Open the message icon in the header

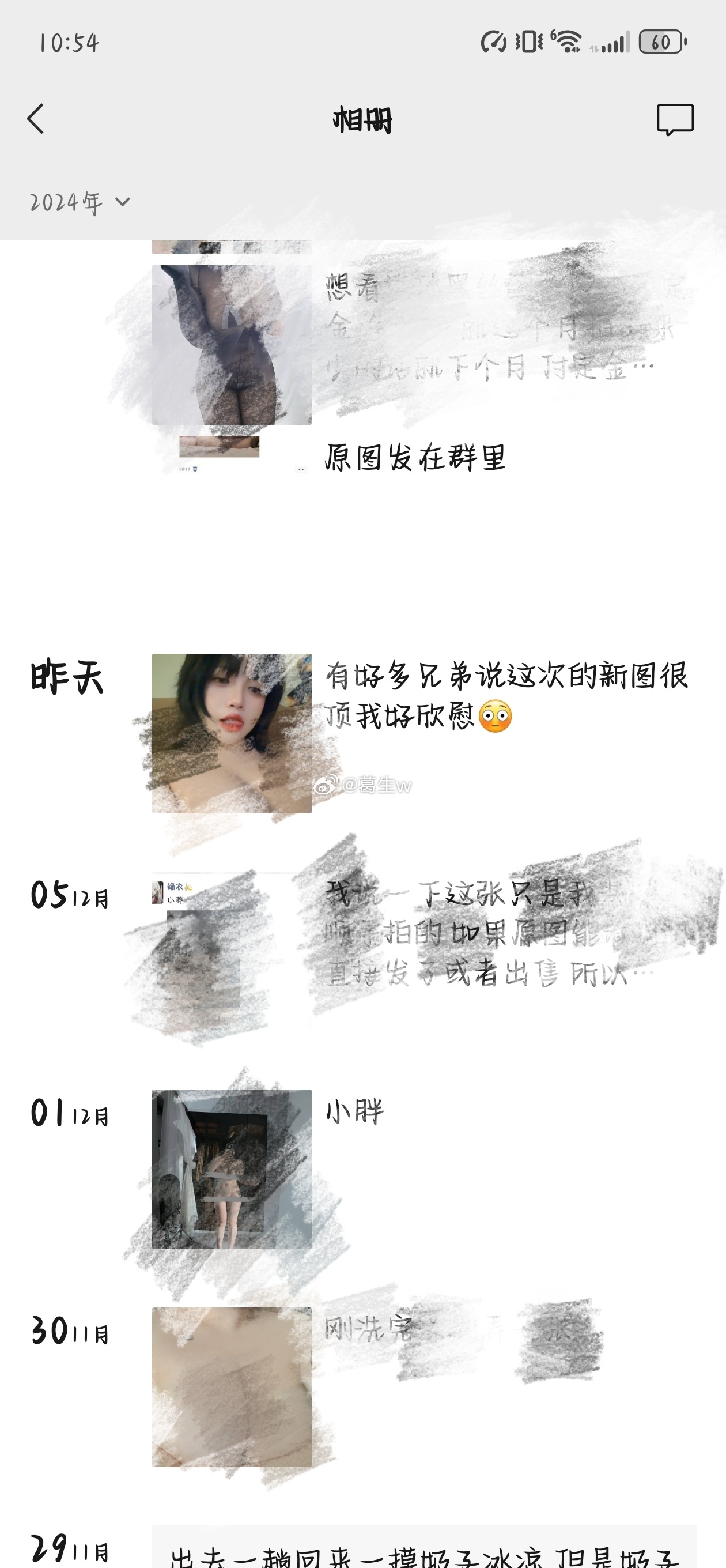(675, 119)
